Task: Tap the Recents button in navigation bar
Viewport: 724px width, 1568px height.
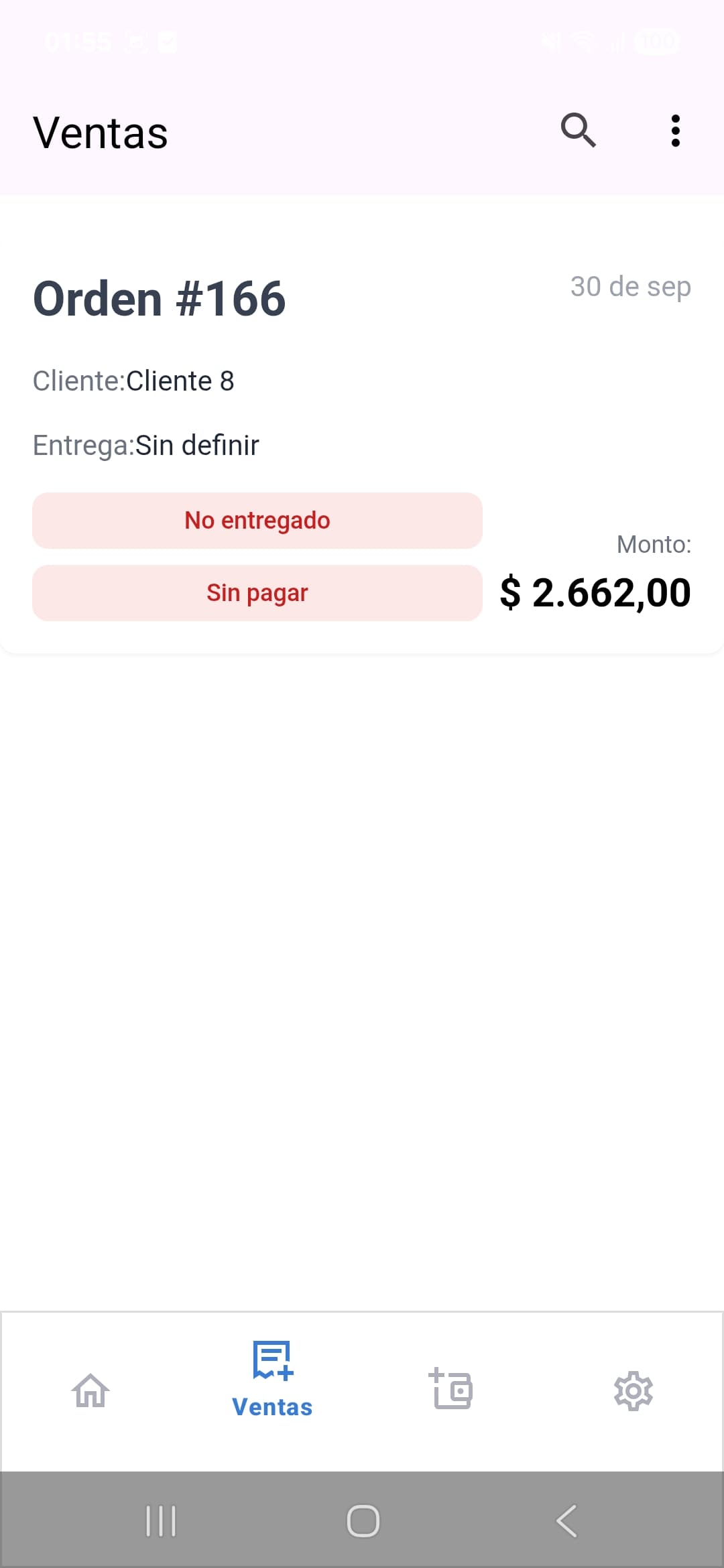Action: click(x=161, y=1522)
